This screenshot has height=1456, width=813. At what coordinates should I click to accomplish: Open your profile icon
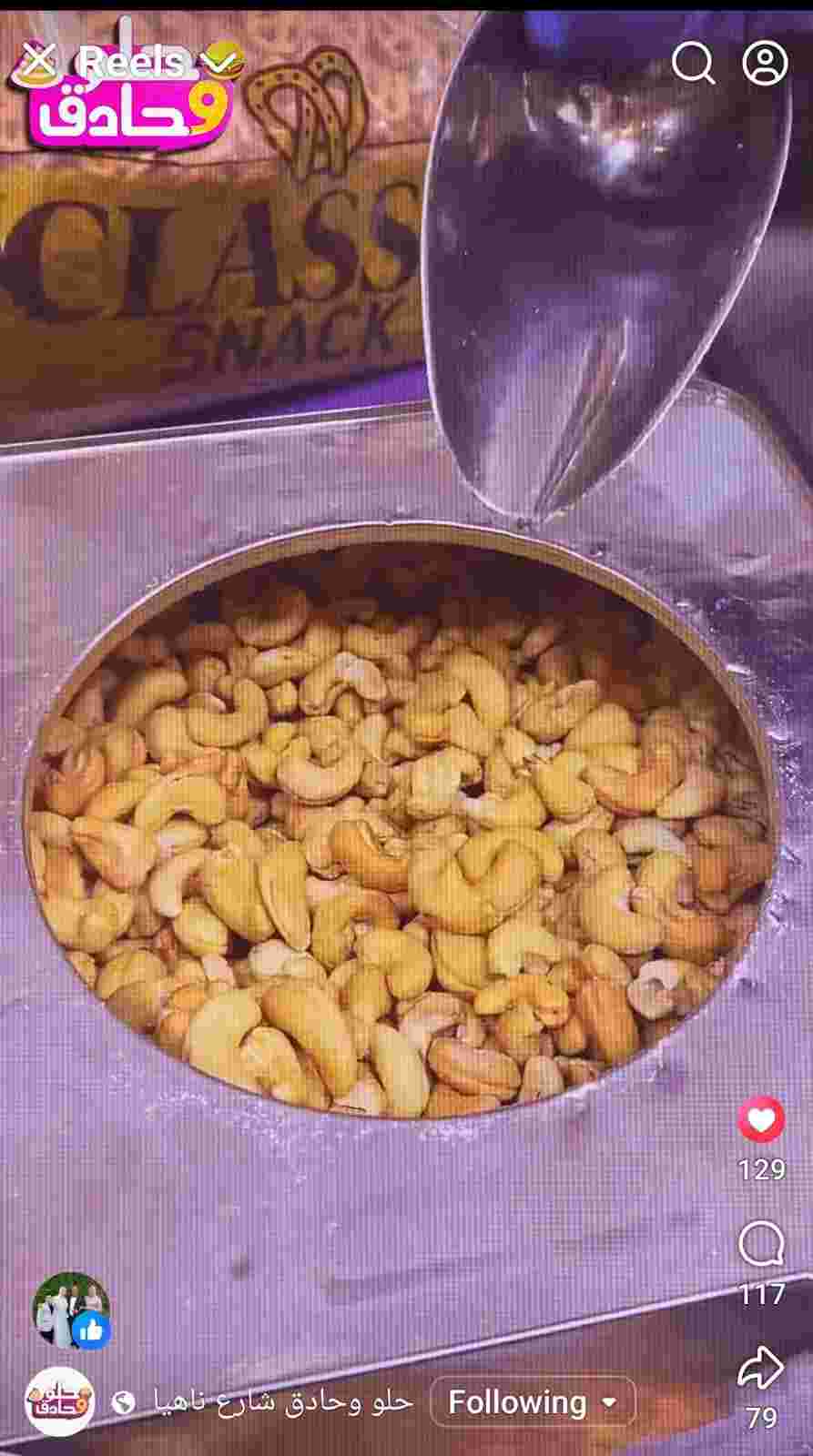[765, 62]
